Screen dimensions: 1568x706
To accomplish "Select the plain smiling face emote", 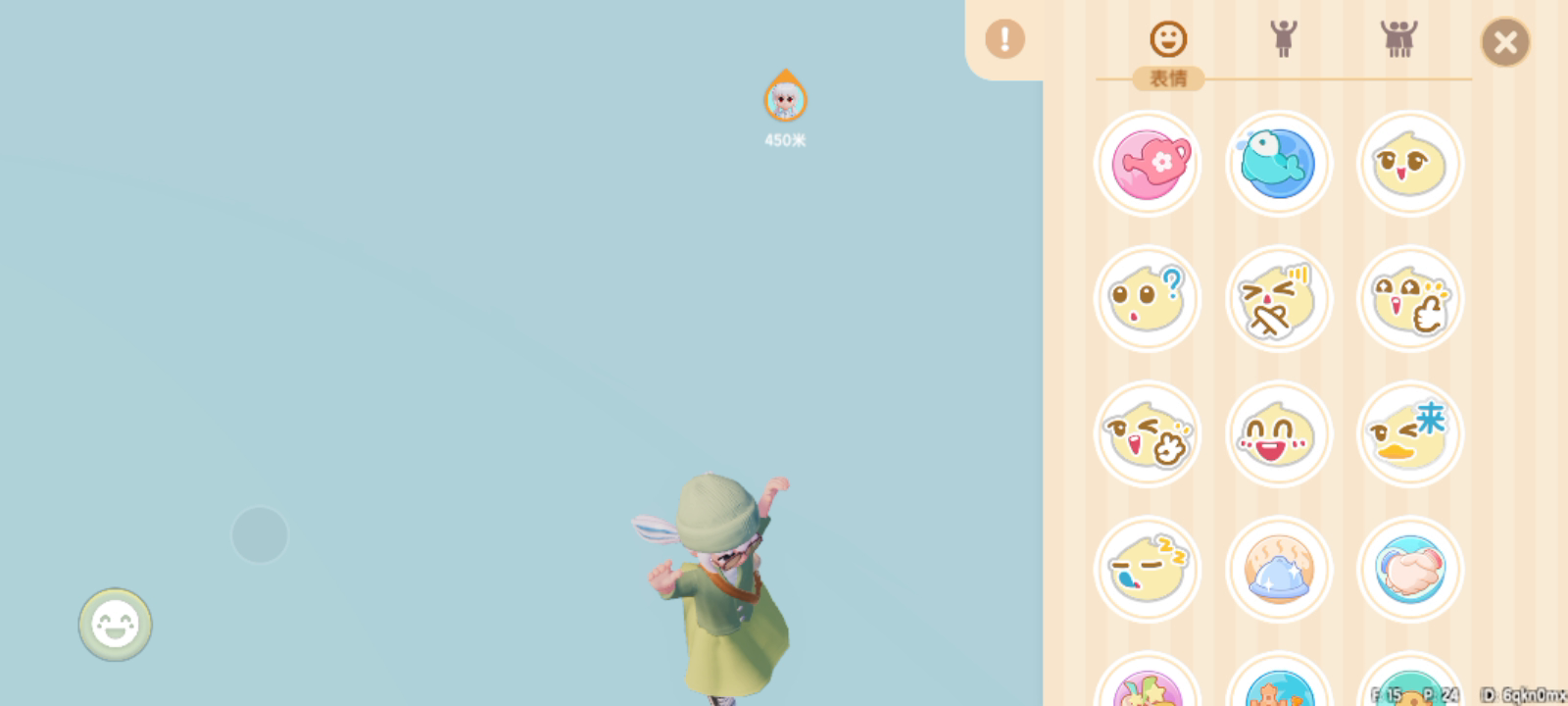I will (x=1409, y=164).
